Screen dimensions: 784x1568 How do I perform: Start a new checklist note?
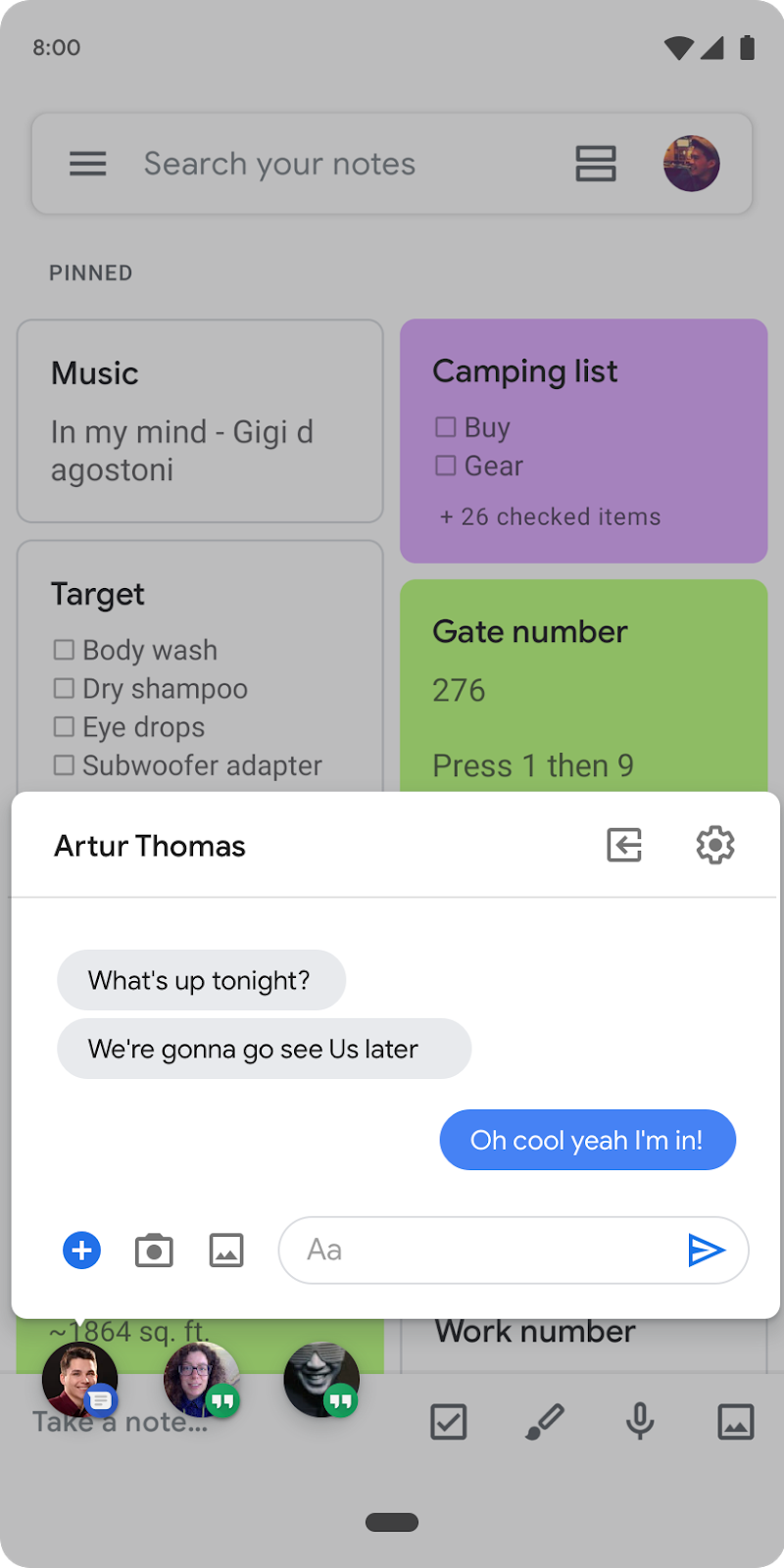(x=448, y=1421)
